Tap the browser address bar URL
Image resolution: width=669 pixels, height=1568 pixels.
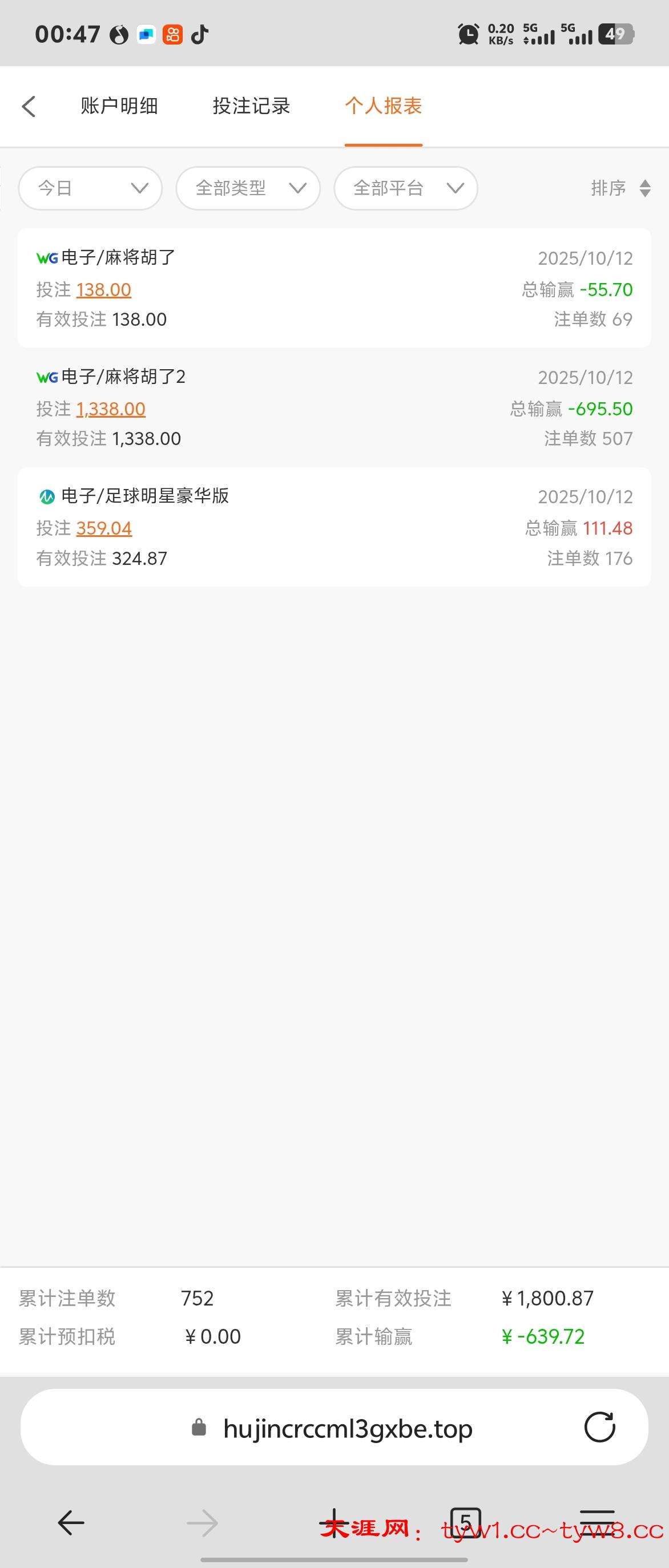tap(348, 1429)
